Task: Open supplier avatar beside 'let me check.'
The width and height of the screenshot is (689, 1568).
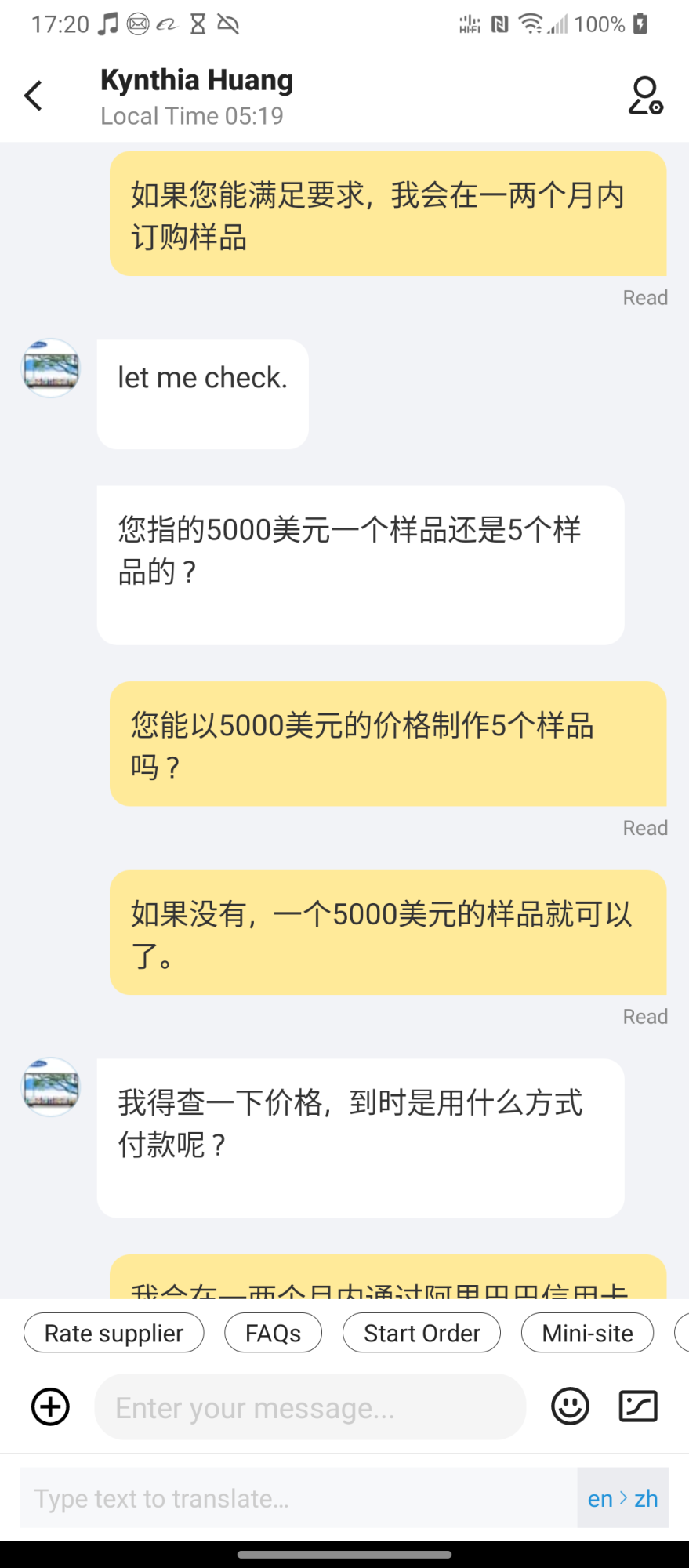Action: tap(51, 368)
